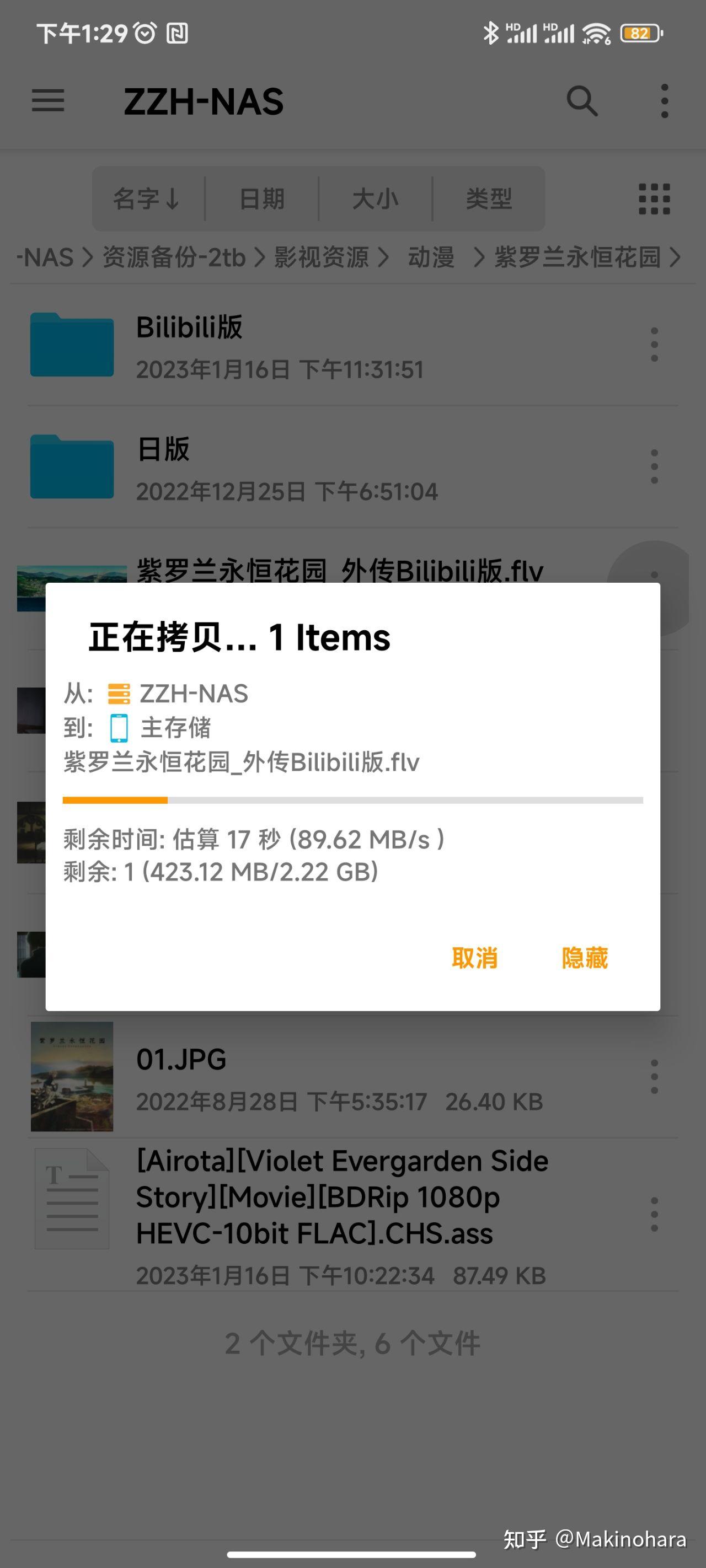
Task: Hide the copy progress dialog with 隐藏
Action: click(x=584, y=958)
